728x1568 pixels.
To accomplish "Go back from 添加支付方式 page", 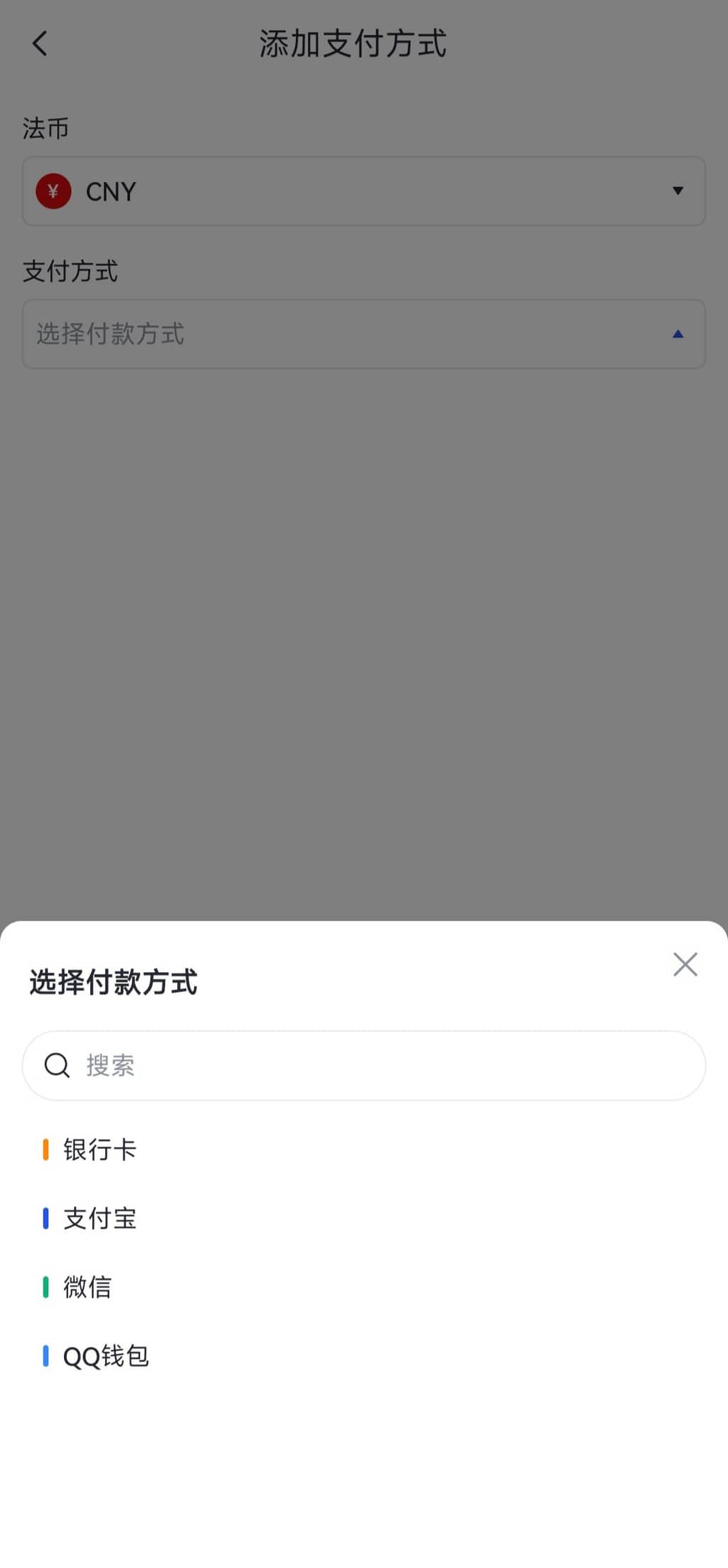I will click(40, 43).
